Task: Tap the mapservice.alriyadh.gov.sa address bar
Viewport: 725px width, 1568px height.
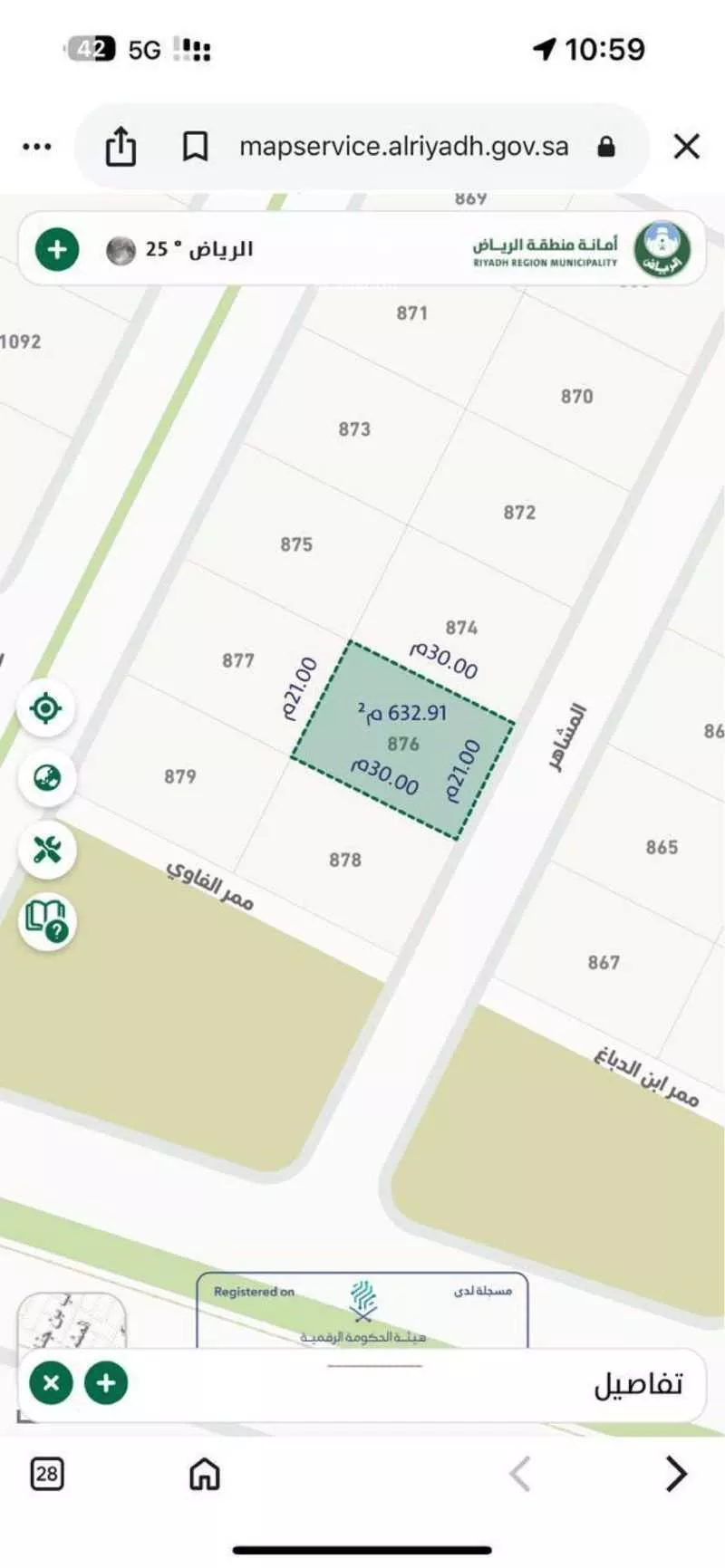Action: (x=403, y=147)
